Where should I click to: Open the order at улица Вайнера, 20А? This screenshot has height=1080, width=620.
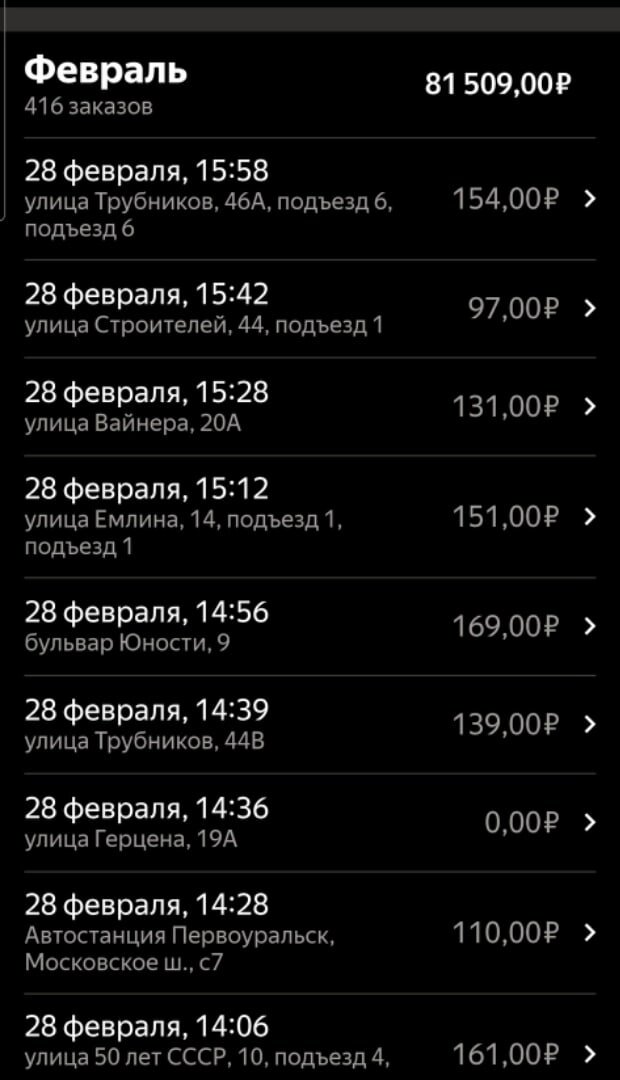pyautogui.click(x=310, y=406)
